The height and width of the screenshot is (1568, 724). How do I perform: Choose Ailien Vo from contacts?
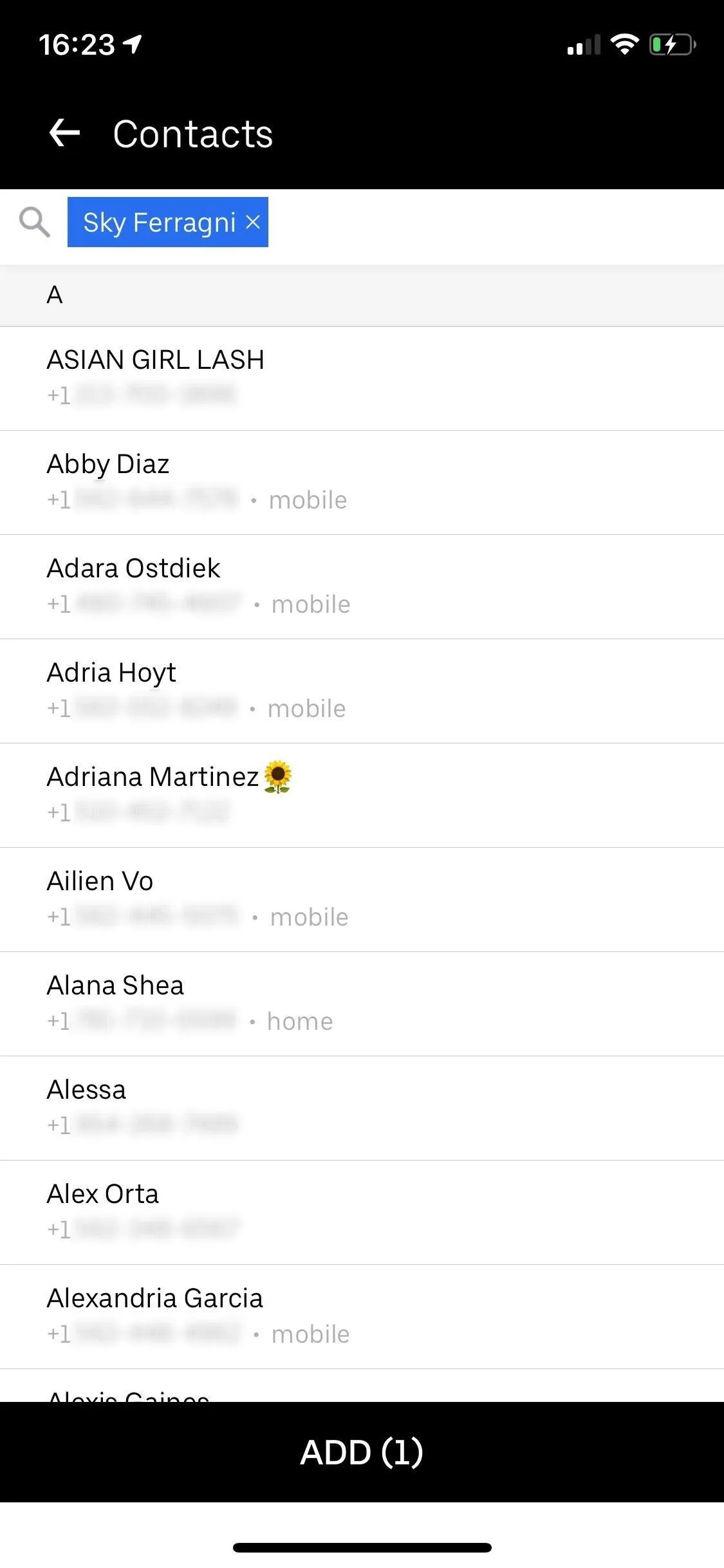(362, 900)
